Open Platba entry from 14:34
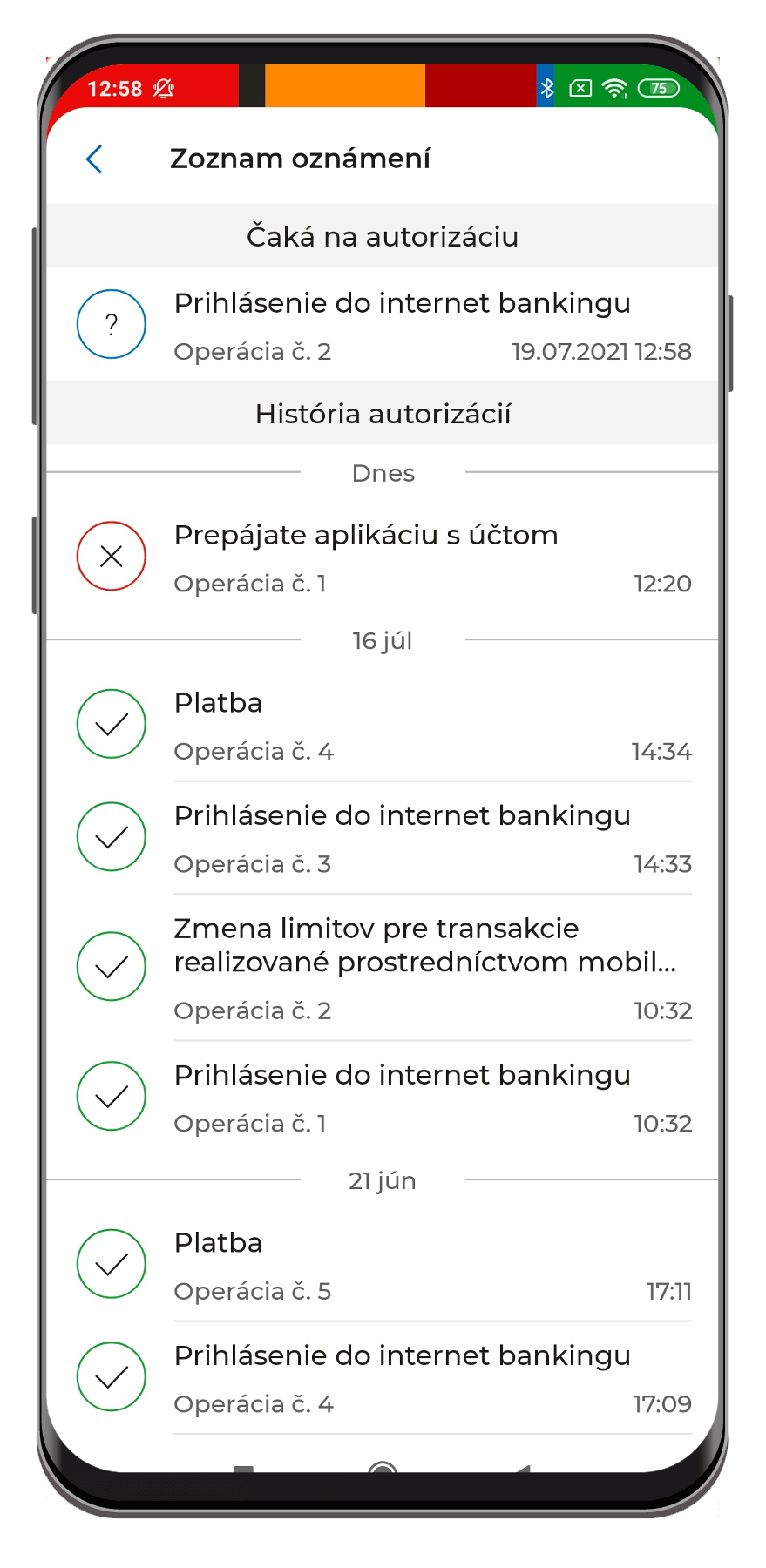The image size is (766, 1568). (x=383, y=725)
